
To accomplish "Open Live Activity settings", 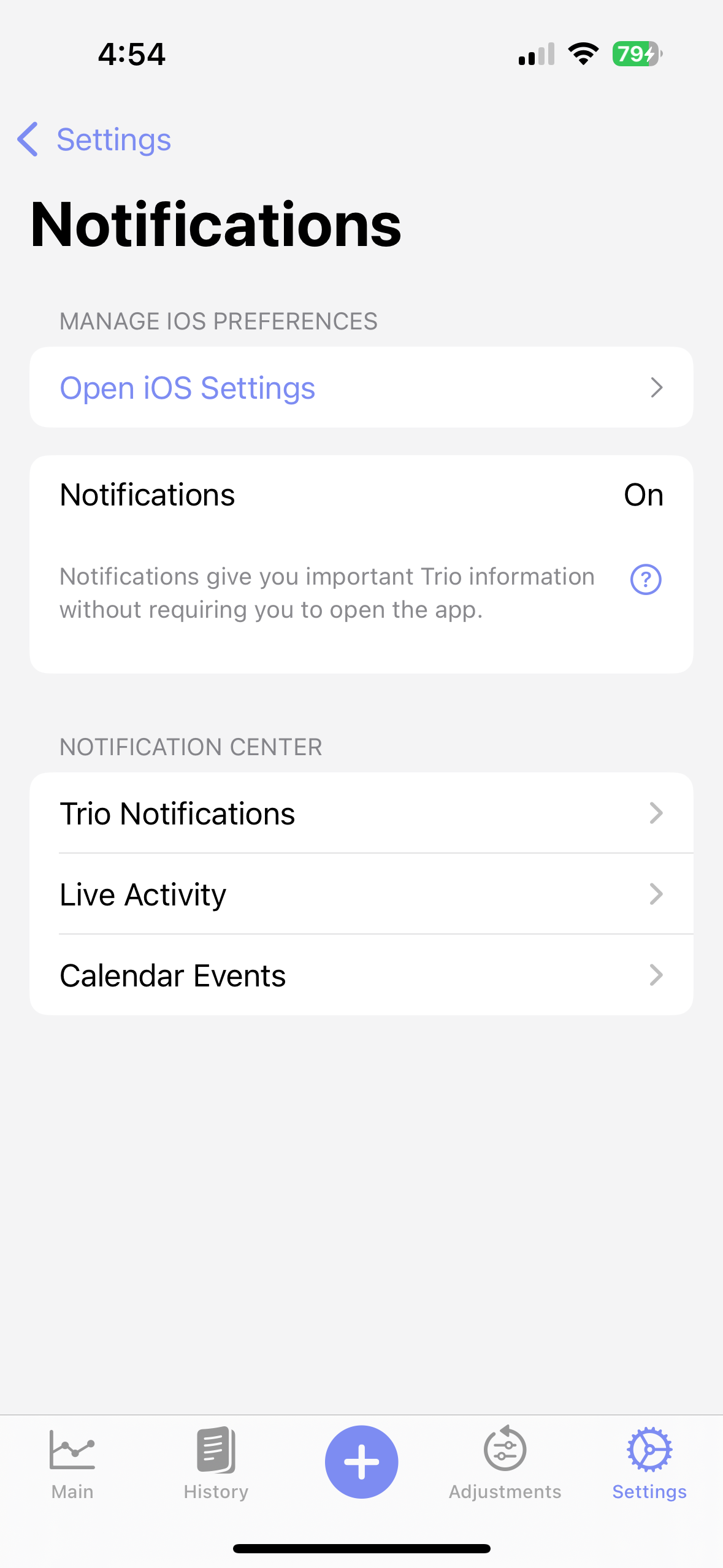I will 361,894.
